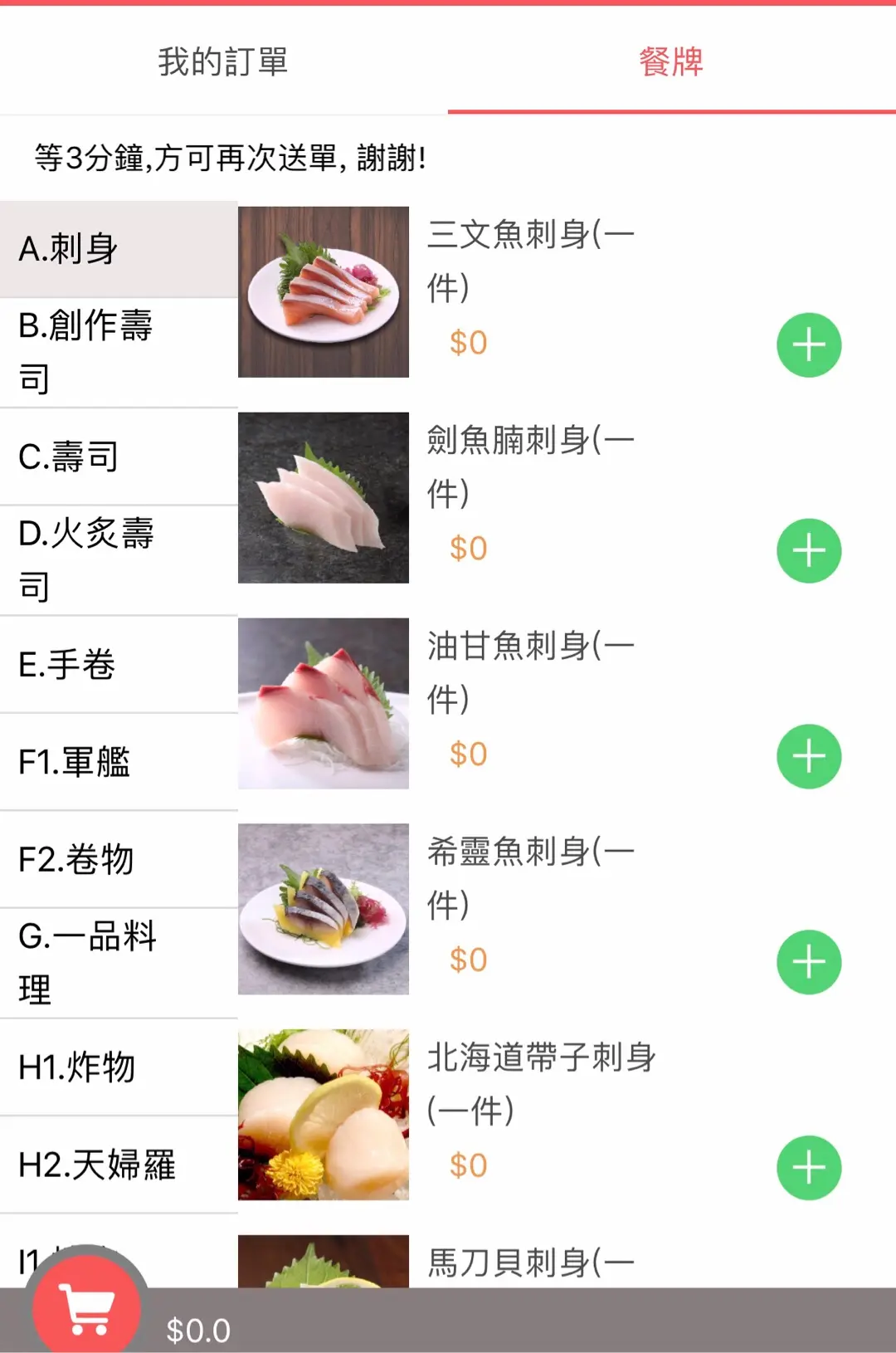
Task: Choose the E.手卷 category
Action: tap(119, 665)
